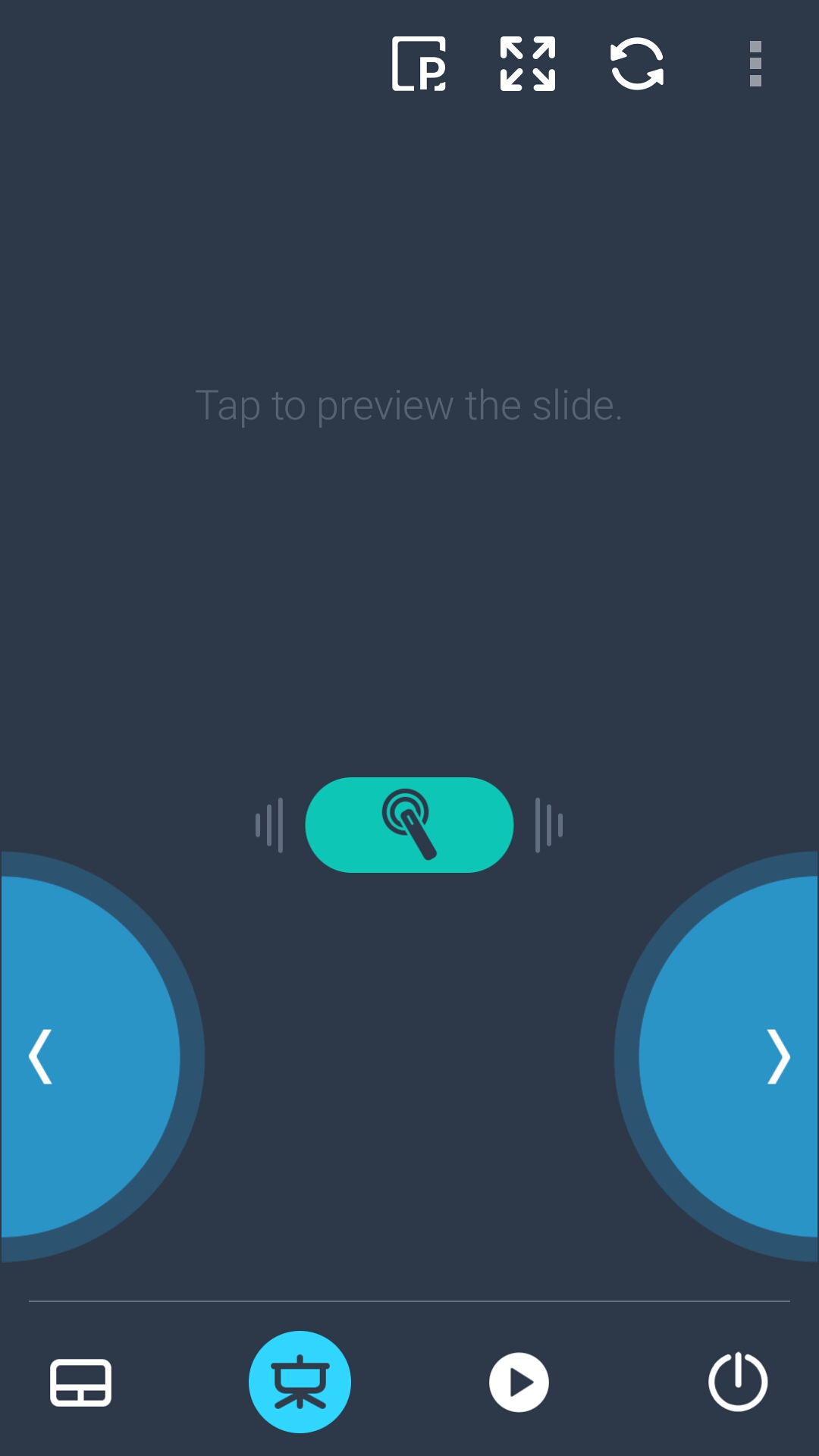The height and width of the screenshot is (1456, 819).
Task: Tap the preview area to show slide
Action: point(409,406)
